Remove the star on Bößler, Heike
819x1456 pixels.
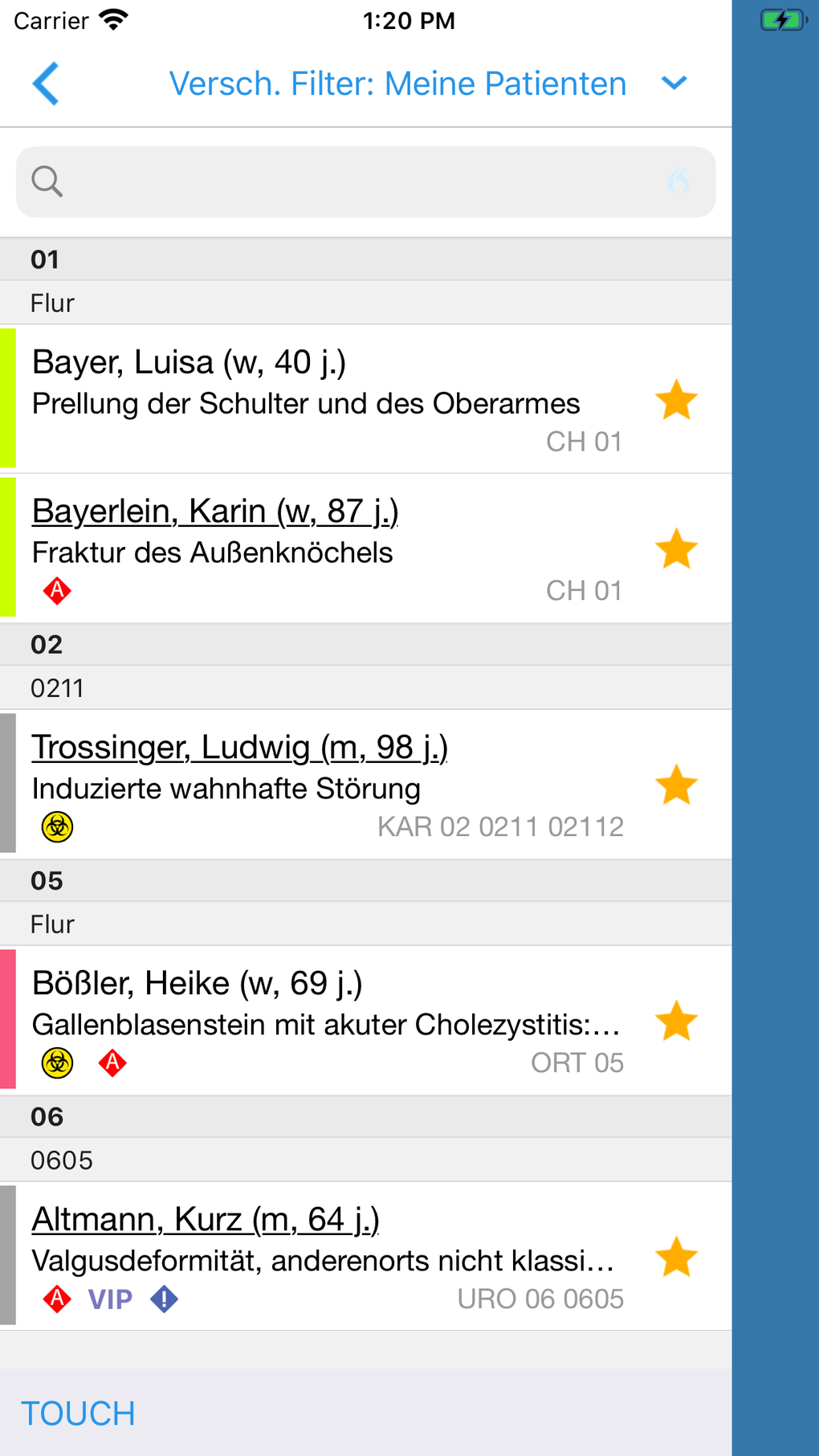(x=676, y=1022)
